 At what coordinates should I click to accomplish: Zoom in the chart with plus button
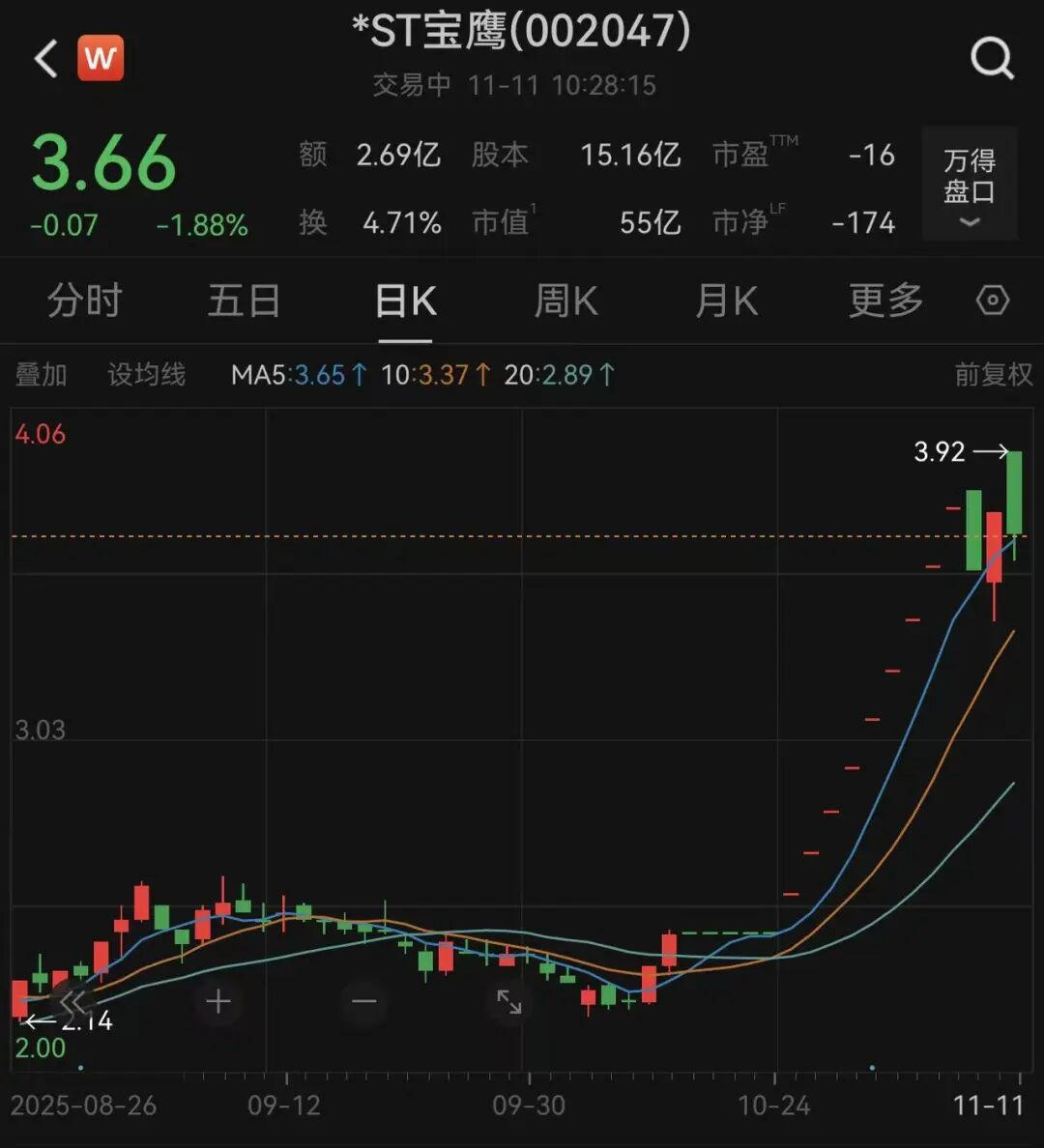[x=218, y=1001]
